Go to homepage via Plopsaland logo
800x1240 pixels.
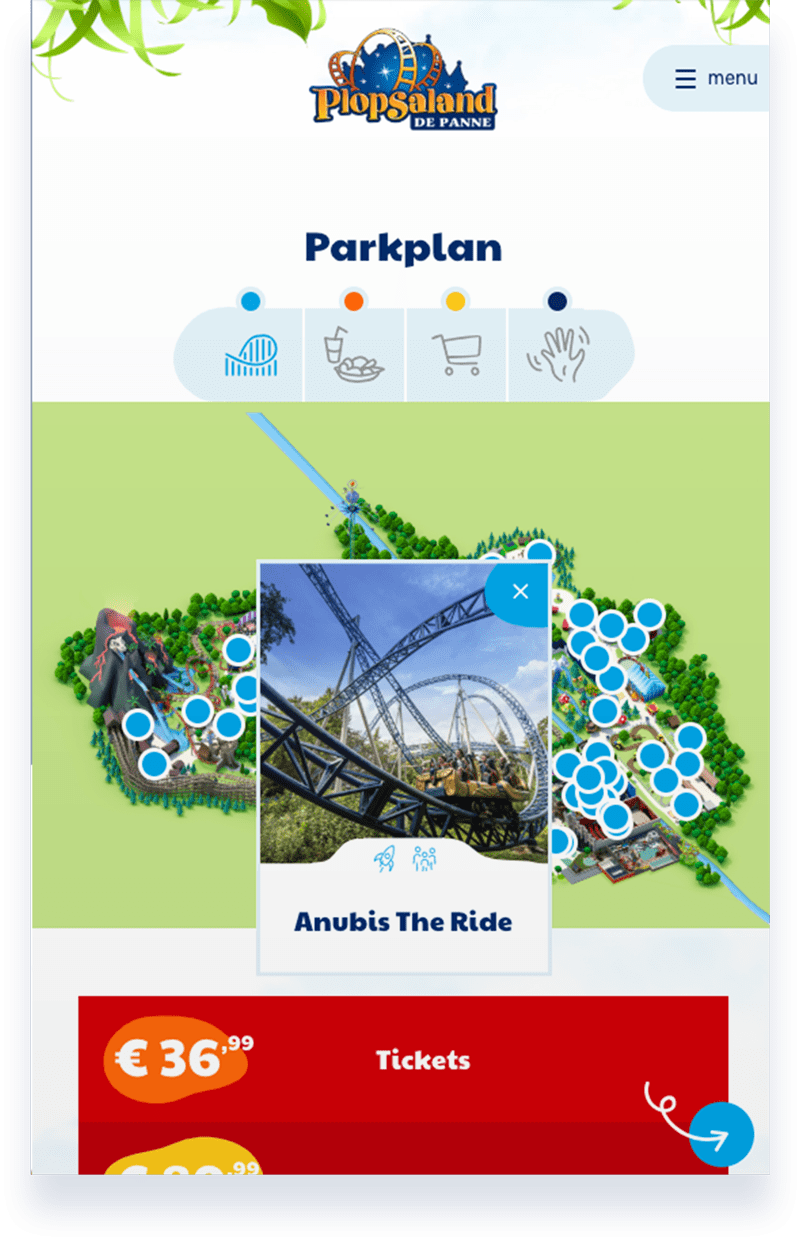tap(403, 80)
